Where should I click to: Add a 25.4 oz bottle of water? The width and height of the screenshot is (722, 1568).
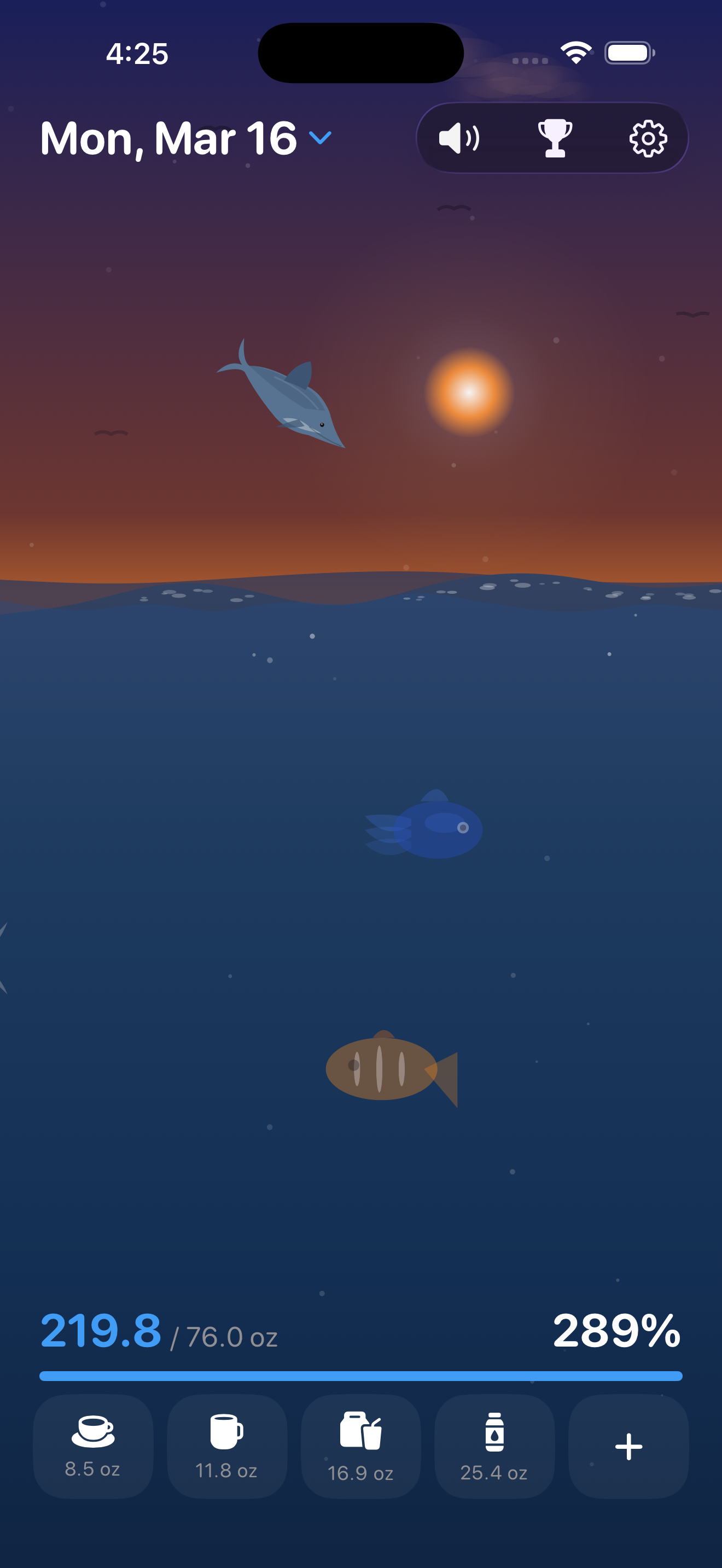[x=494, y=1446]
